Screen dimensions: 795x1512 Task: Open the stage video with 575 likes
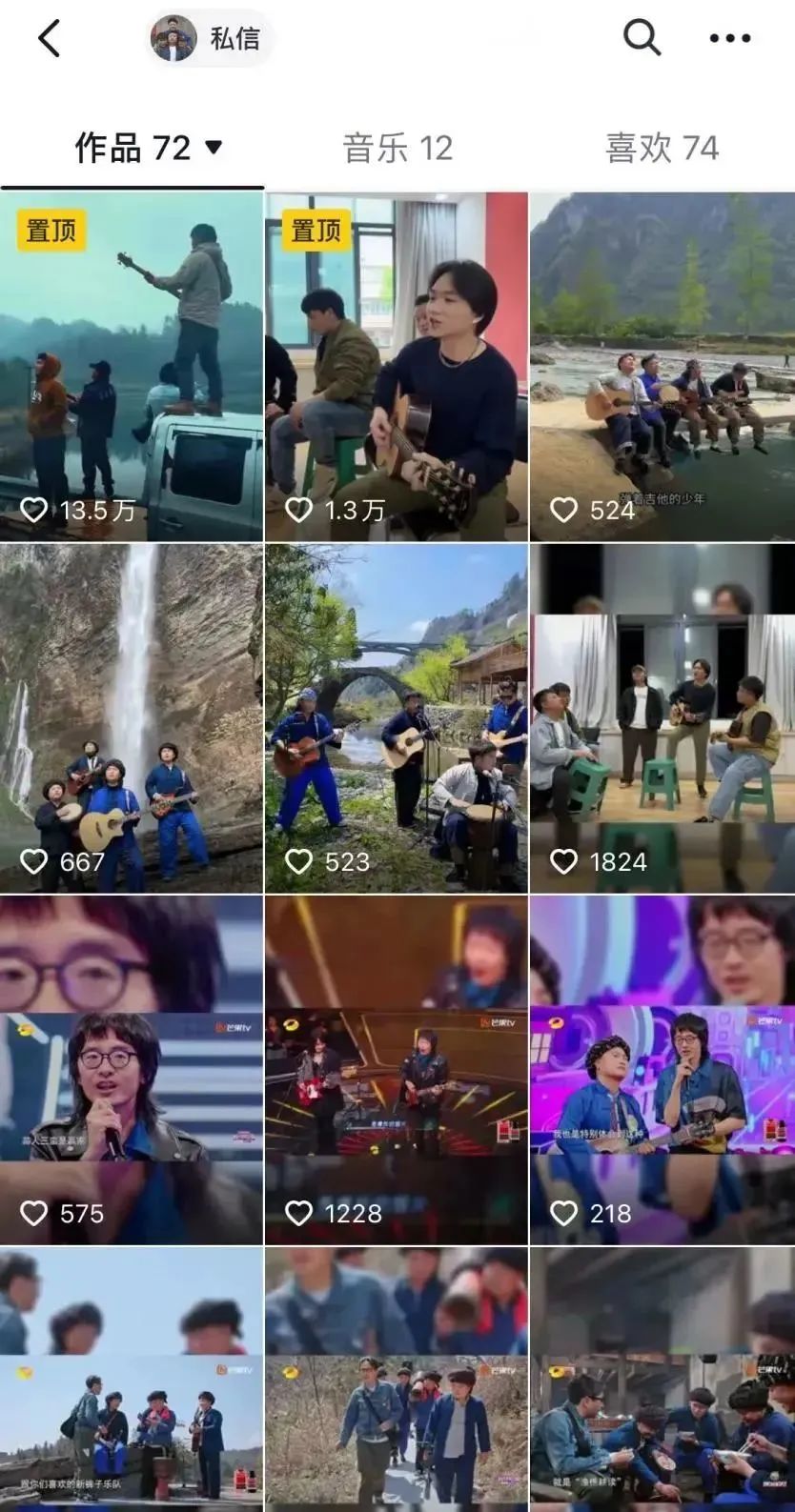(x=132, y=1070)
